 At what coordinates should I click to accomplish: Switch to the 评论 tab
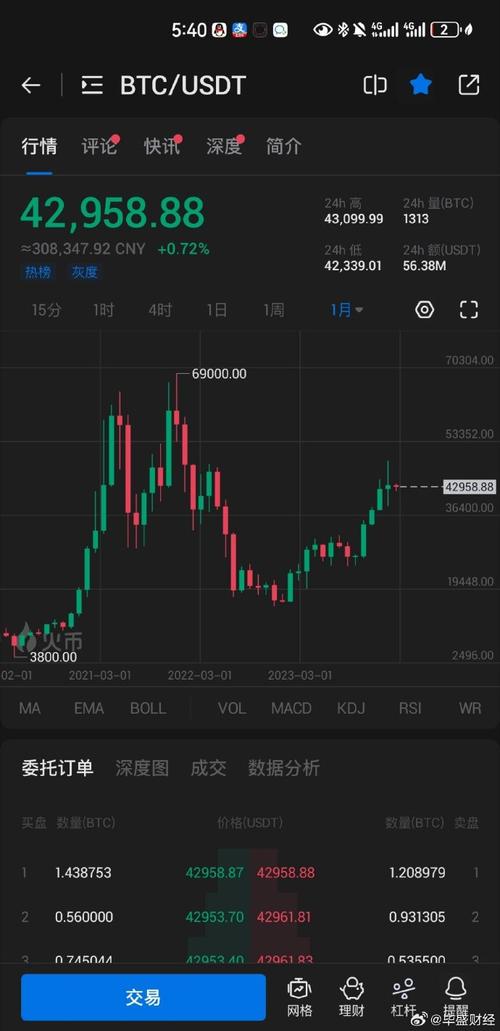point(99,146)
